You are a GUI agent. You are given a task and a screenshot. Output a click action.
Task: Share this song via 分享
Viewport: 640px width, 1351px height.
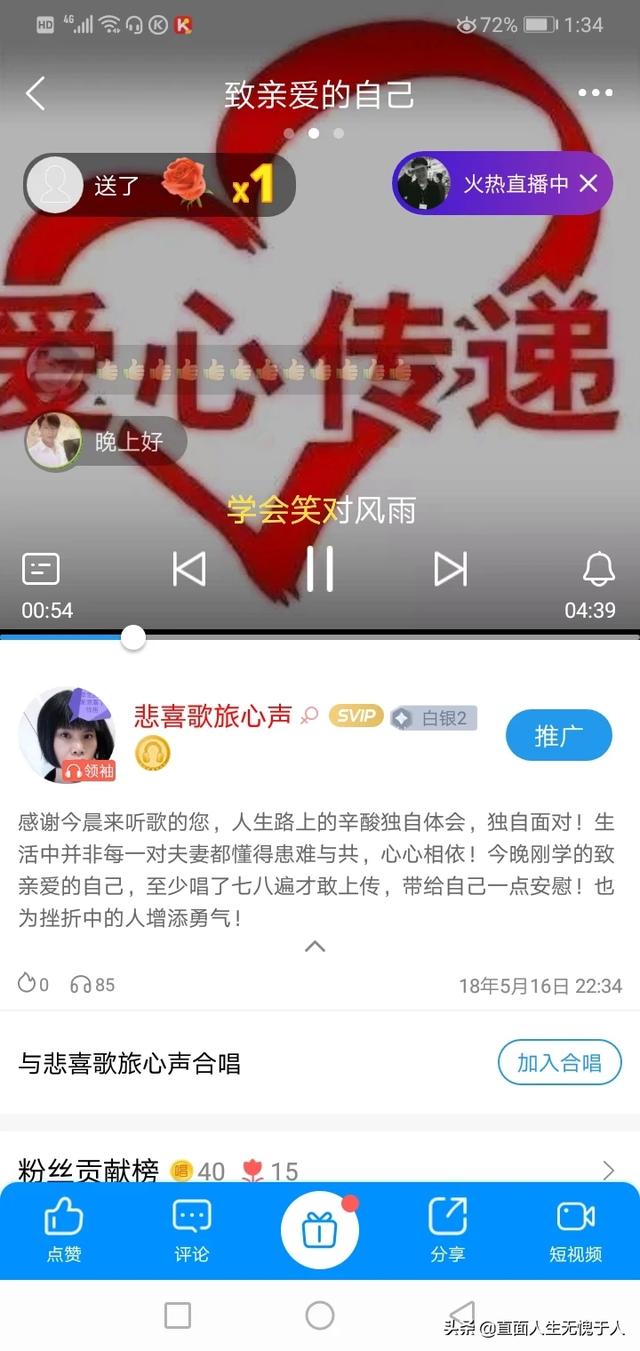coord(447,1230)
